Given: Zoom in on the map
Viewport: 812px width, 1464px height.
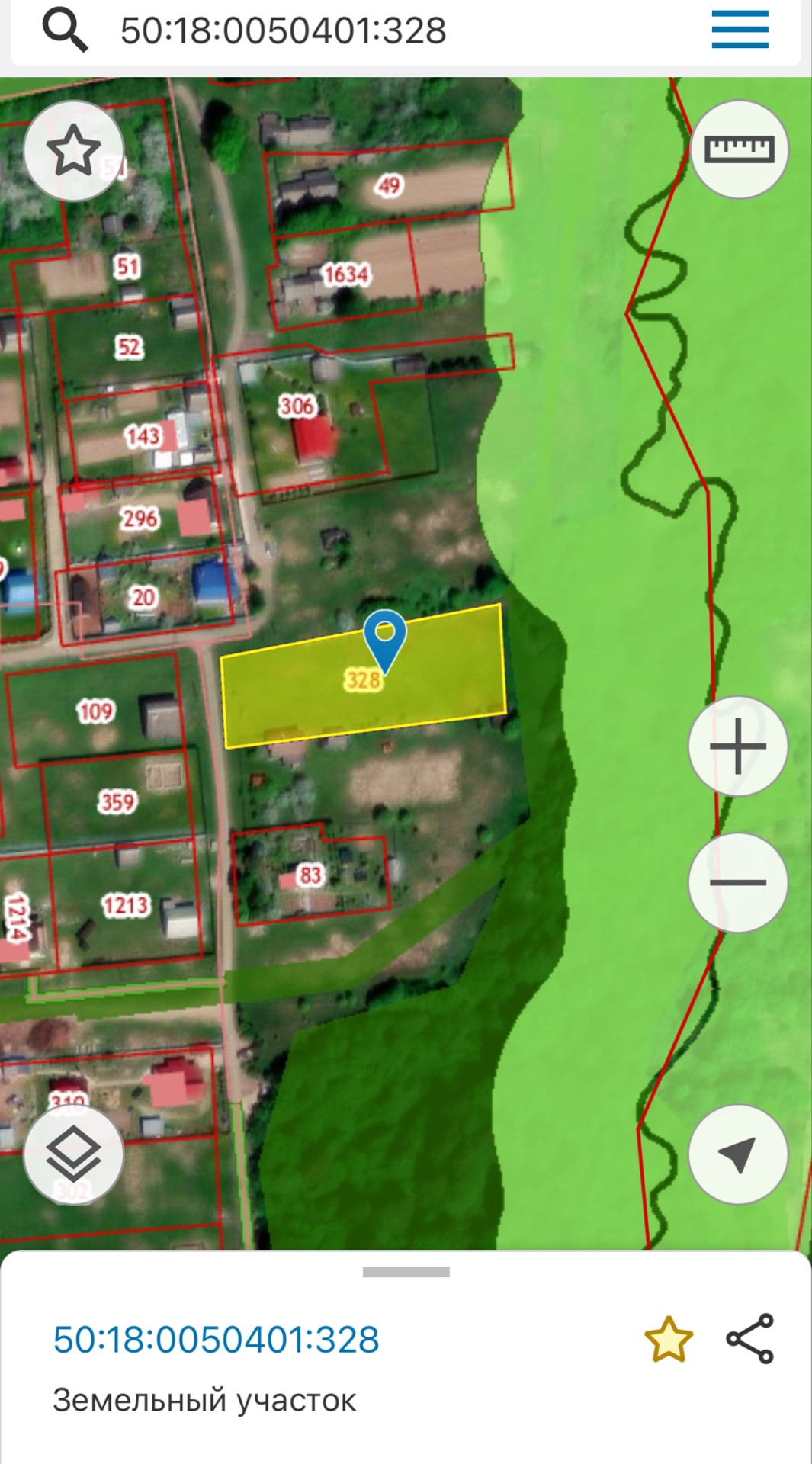Looking at the screenshot, I should pos(737,746).
